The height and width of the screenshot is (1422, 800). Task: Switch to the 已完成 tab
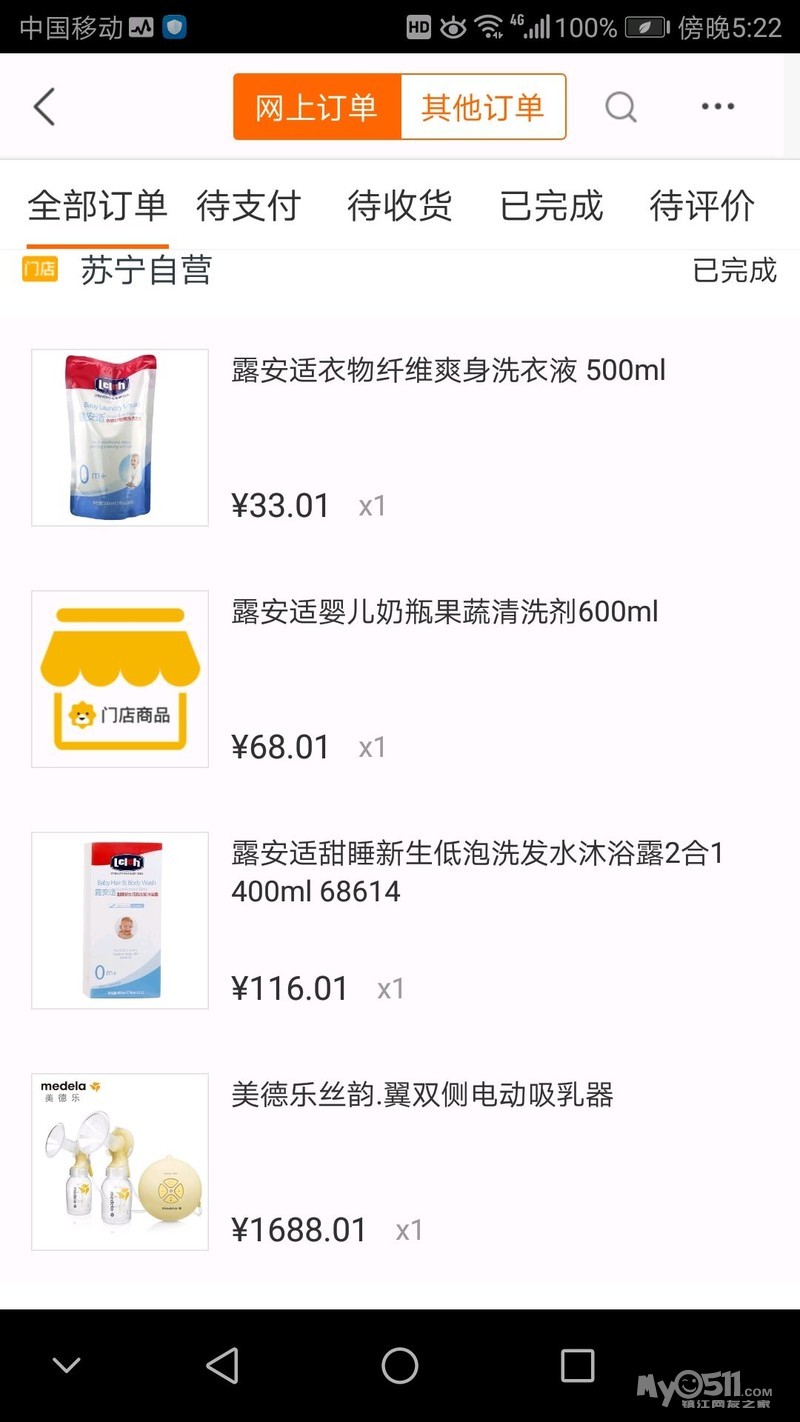pyautogui.click(x=552, y=206)
